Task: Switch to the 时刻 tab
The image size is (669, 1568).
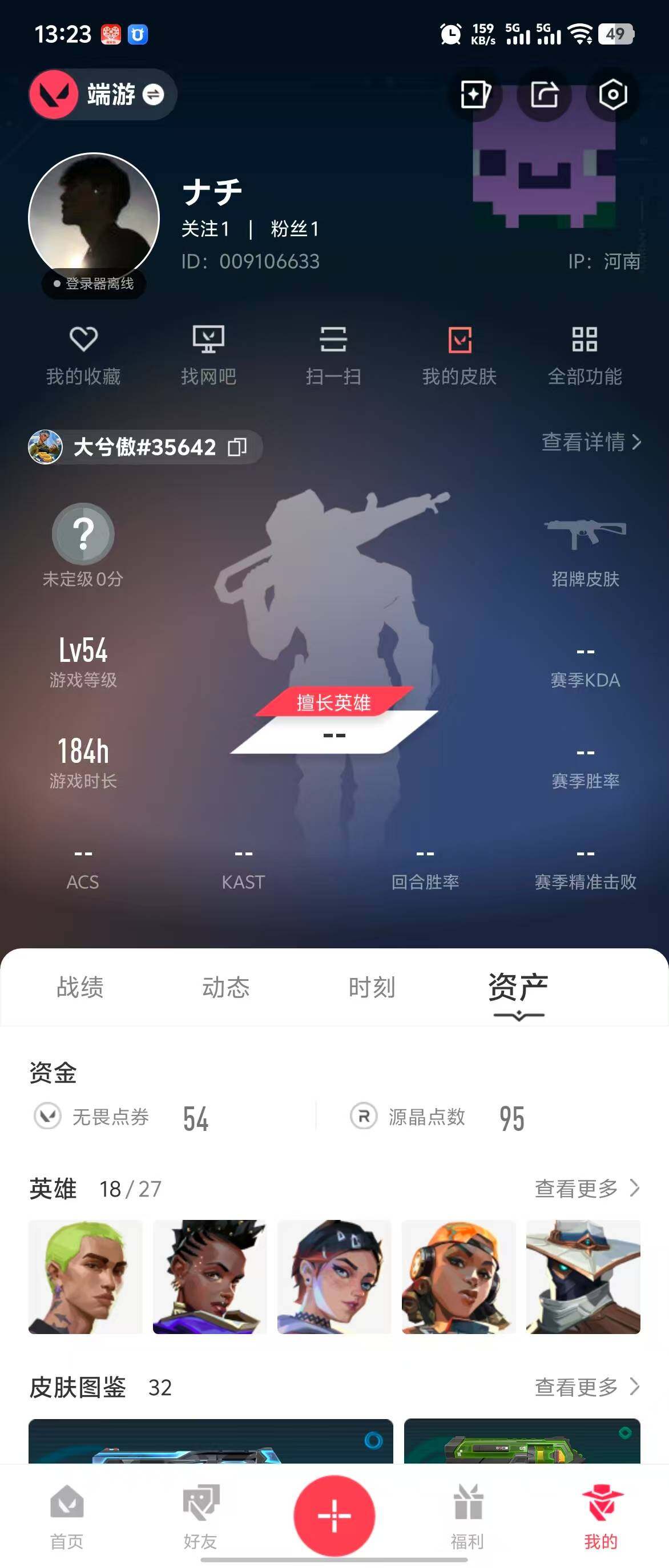Action: point(372,987)
